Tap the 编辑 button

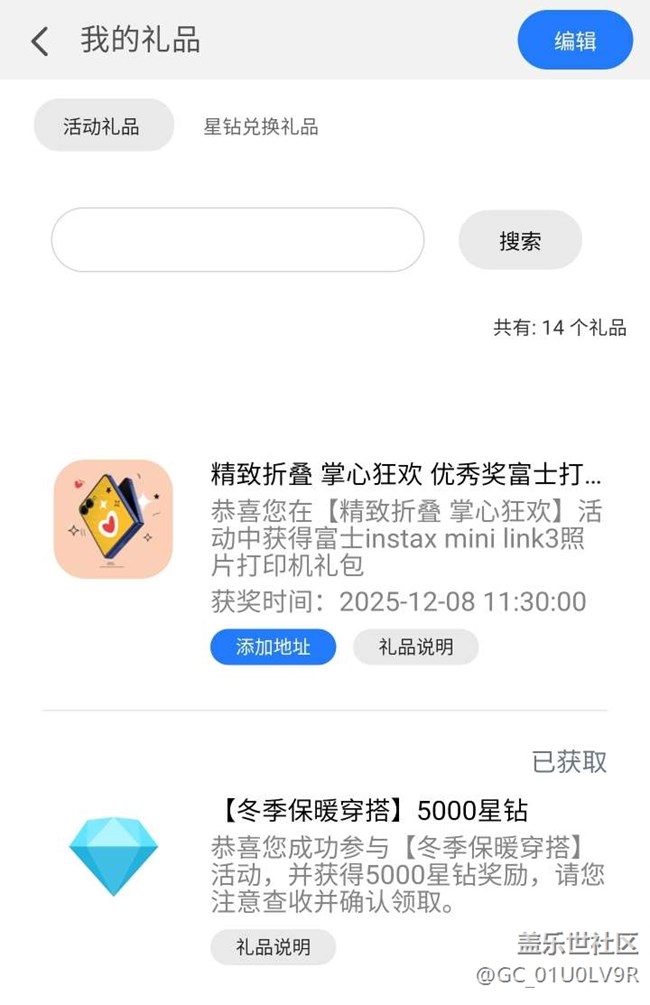click(x=575, y=41)
